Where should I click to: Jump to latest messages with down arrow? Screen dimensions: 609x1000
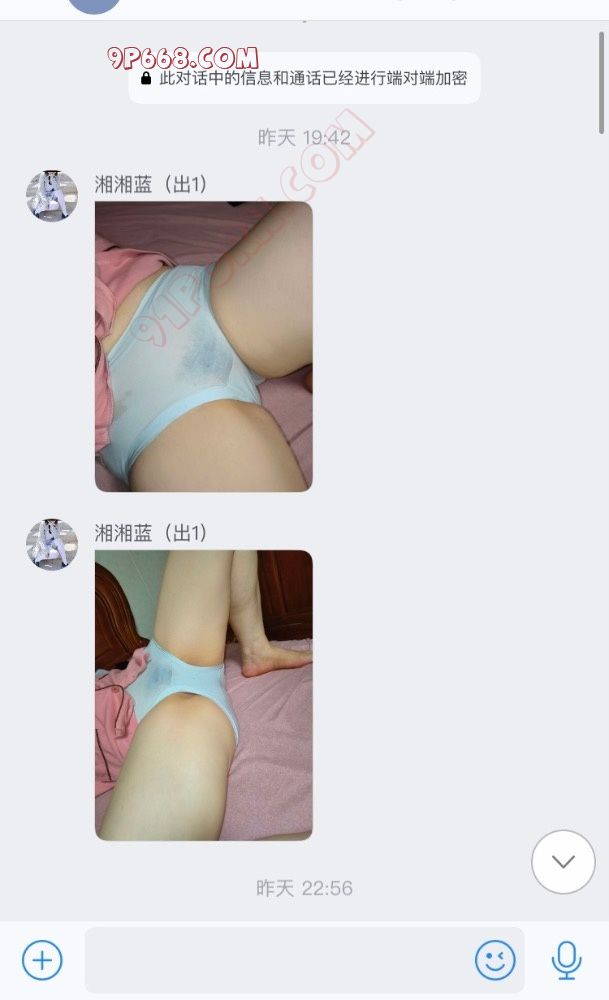tap(563, 862)
